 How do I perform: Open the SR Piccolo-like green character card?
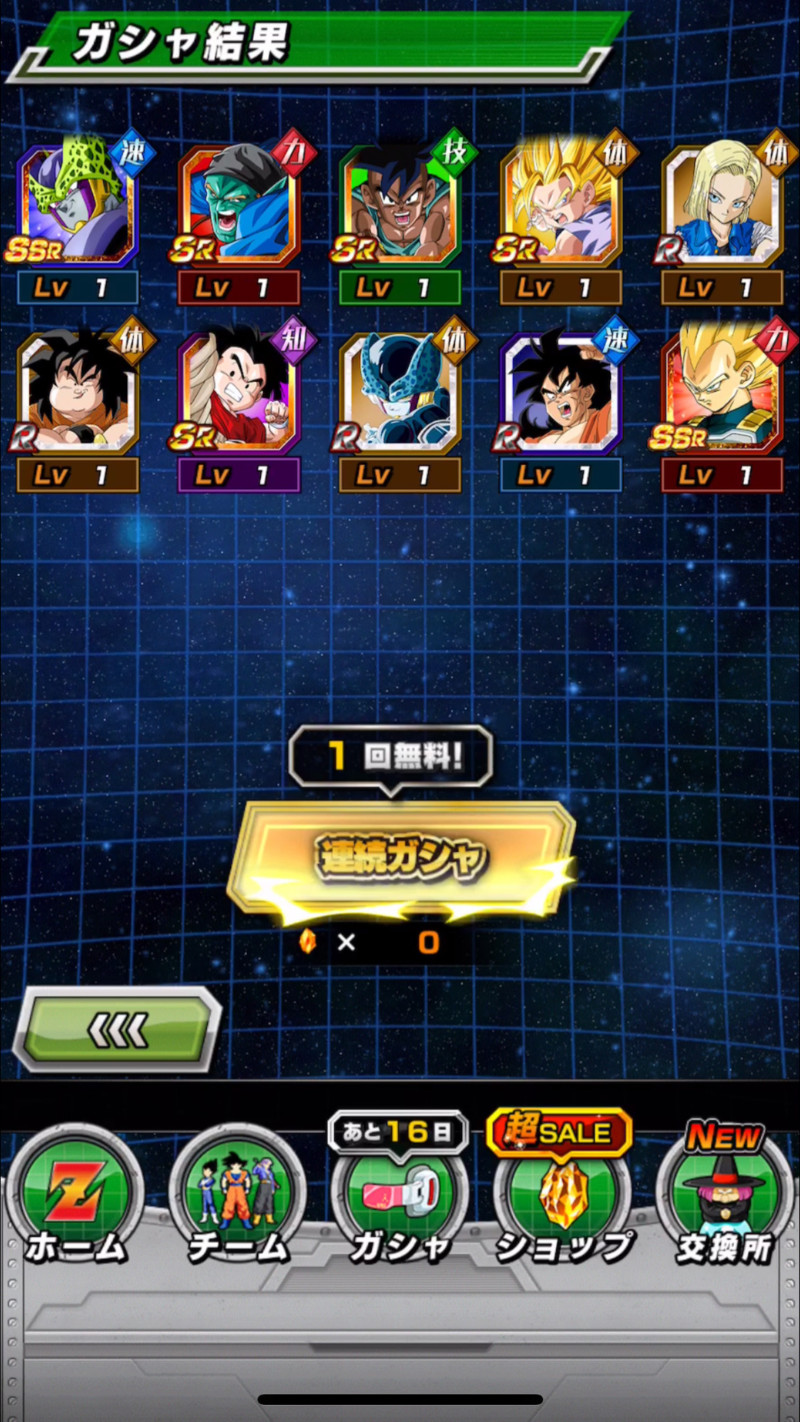tap(238, 205)
